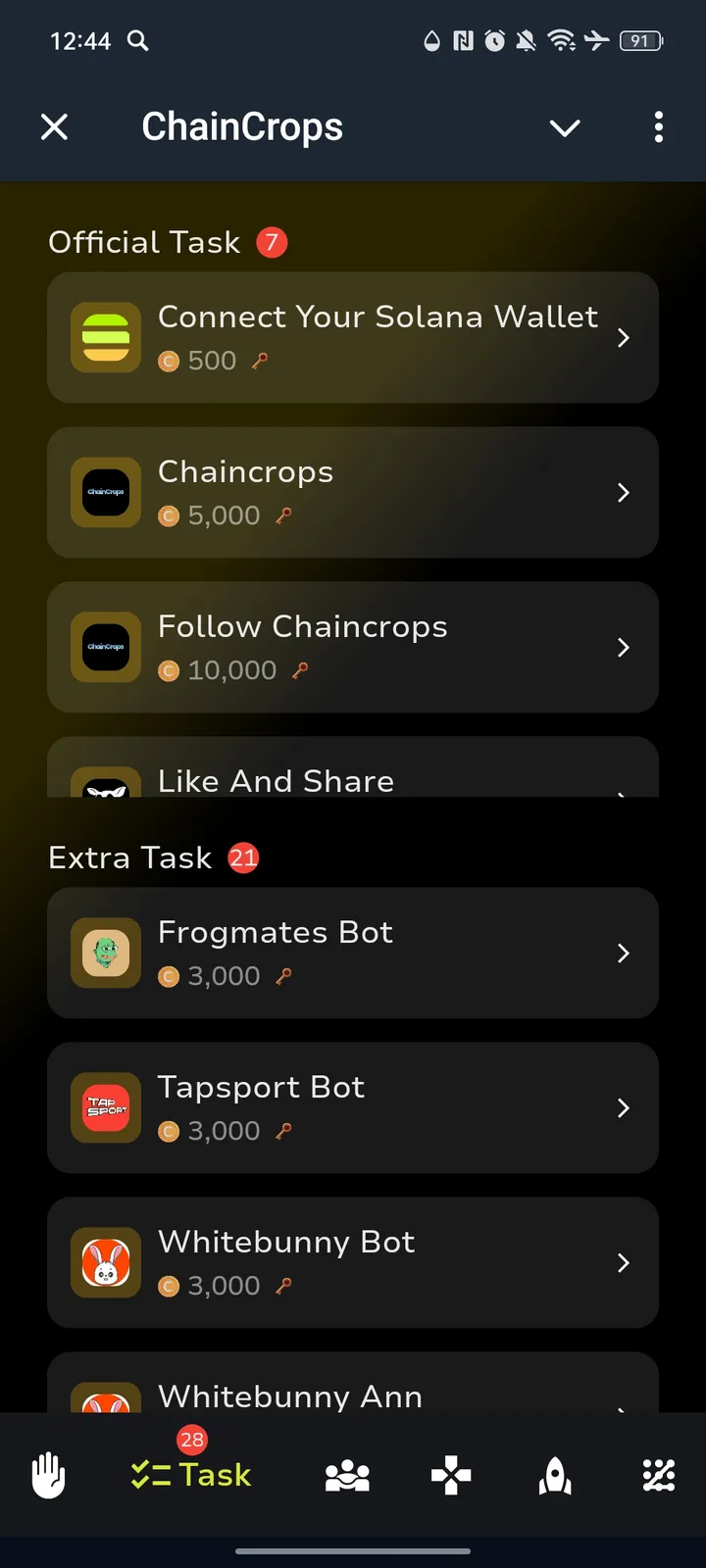Open the Like And Share task

coord(353,774)
